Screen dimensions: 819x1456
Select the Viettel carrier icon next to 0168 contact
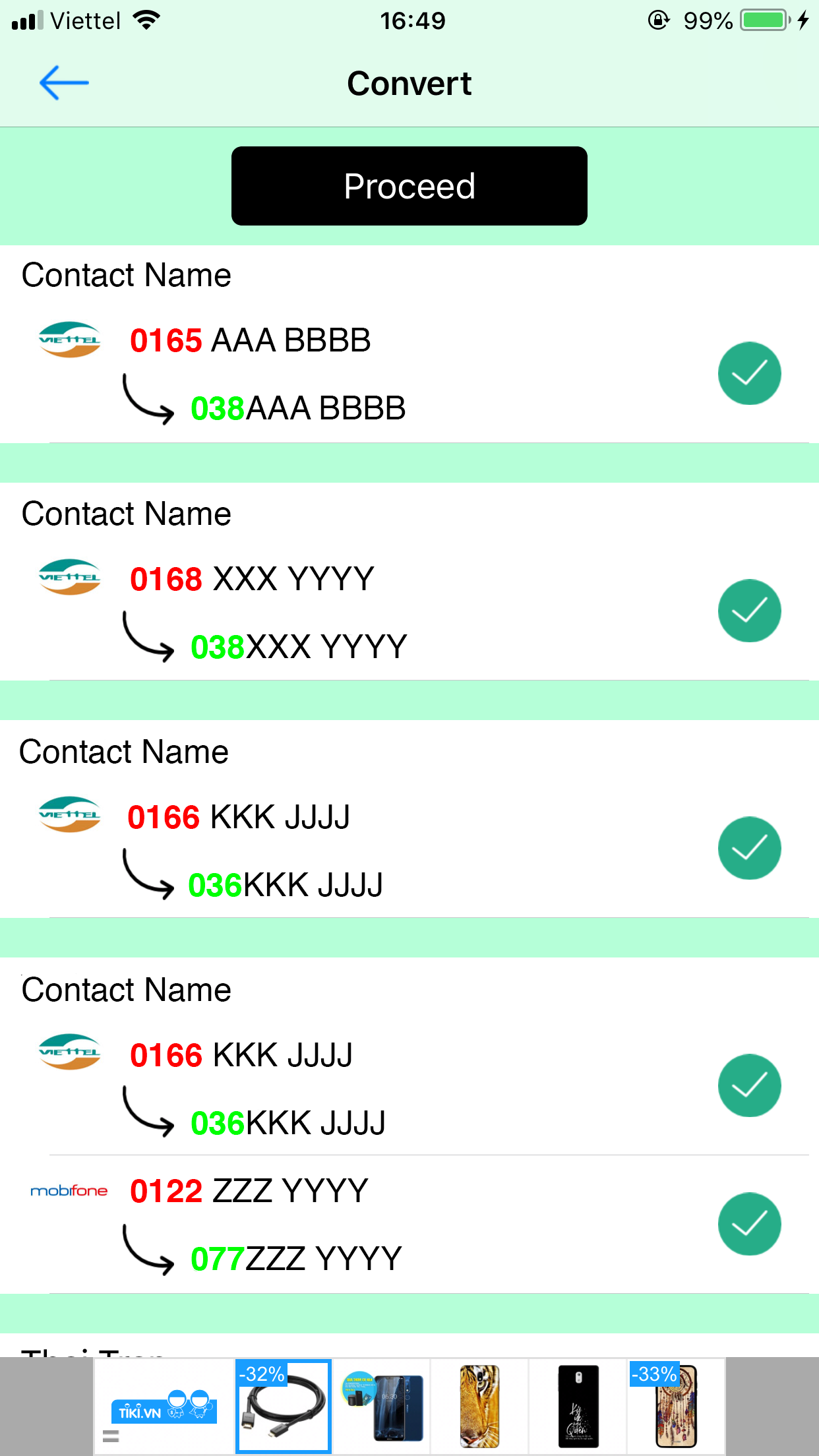coord(69,577)
